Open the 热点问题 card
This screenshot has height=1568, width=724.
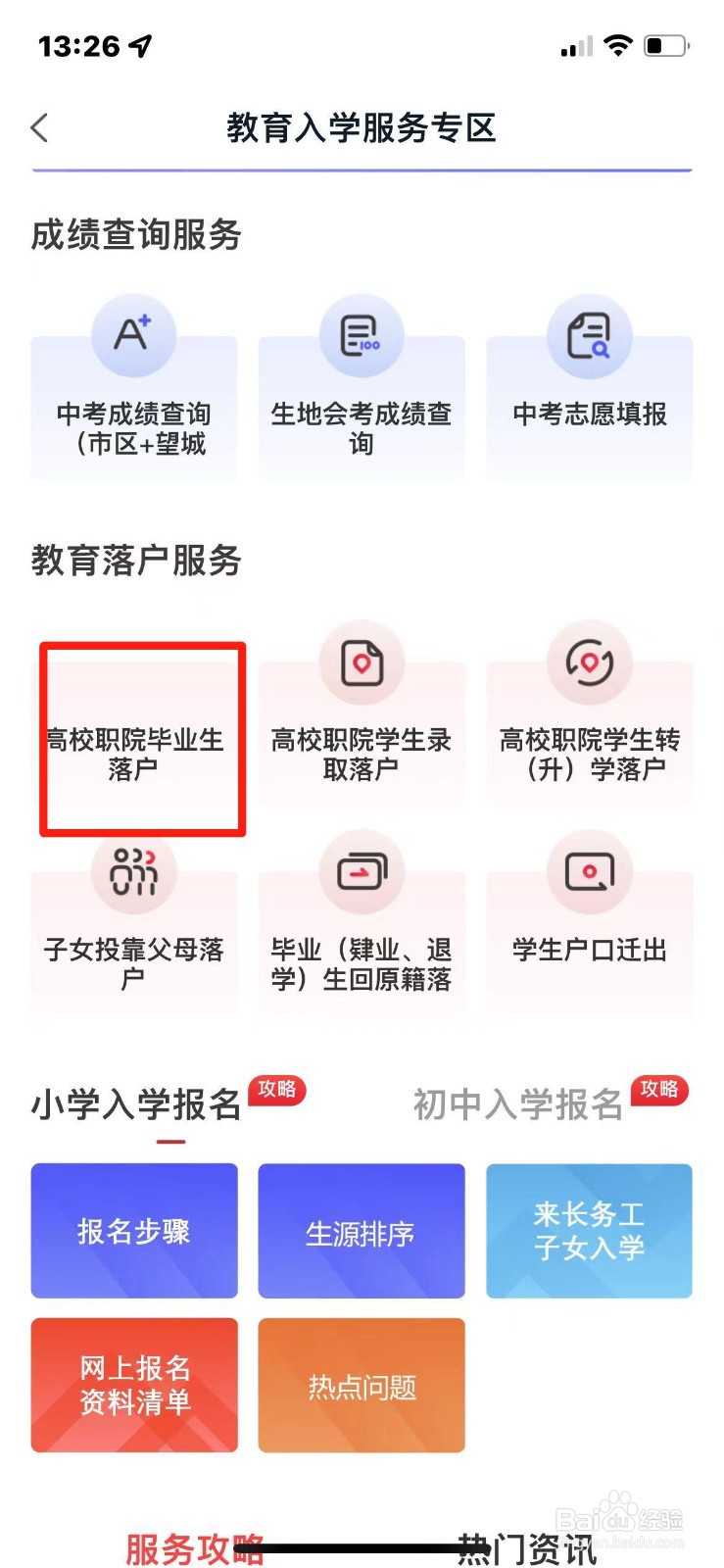point(361,1385)
